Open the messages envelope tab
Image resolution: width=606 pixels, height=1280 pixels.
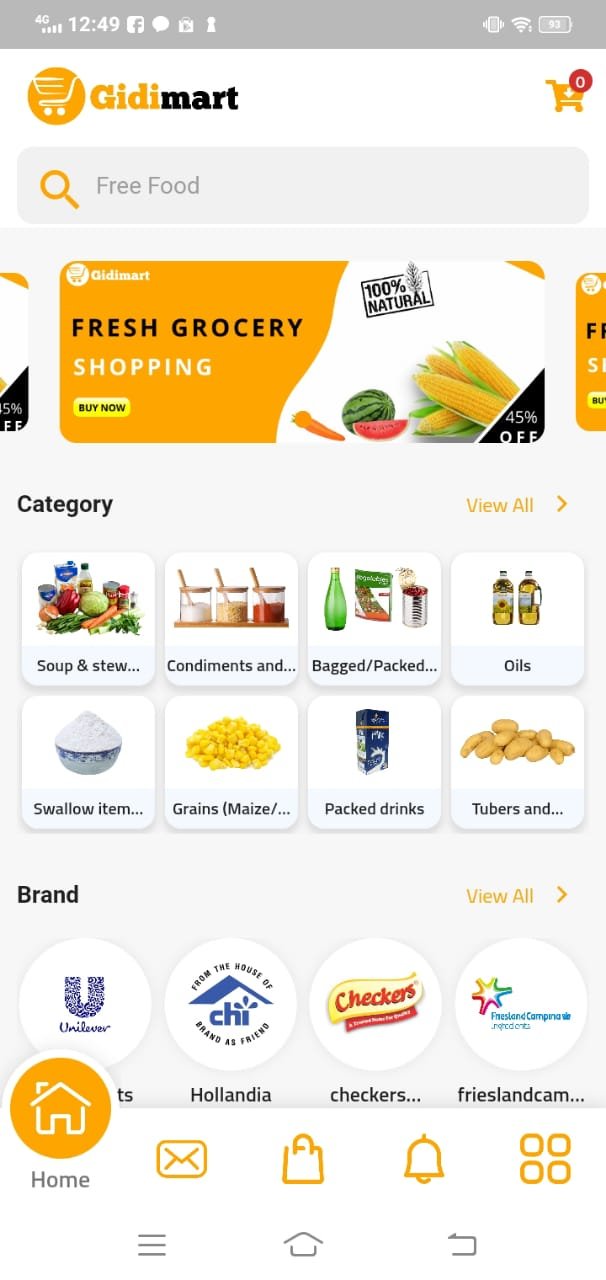click(x=181, y=1160)
